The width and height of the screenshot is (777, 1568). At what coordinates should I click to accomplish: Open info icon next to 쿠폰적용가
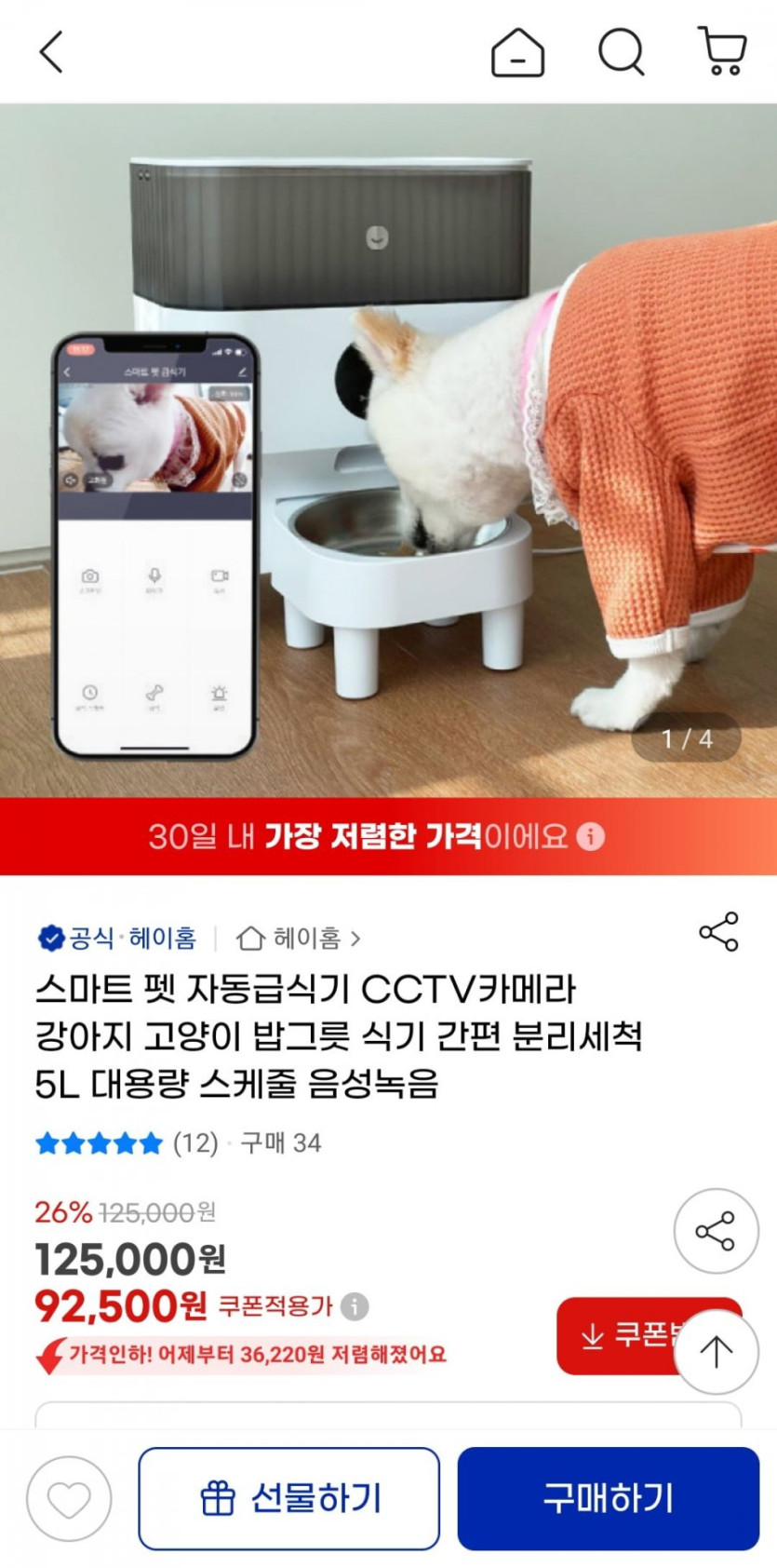pos(355,1306)
